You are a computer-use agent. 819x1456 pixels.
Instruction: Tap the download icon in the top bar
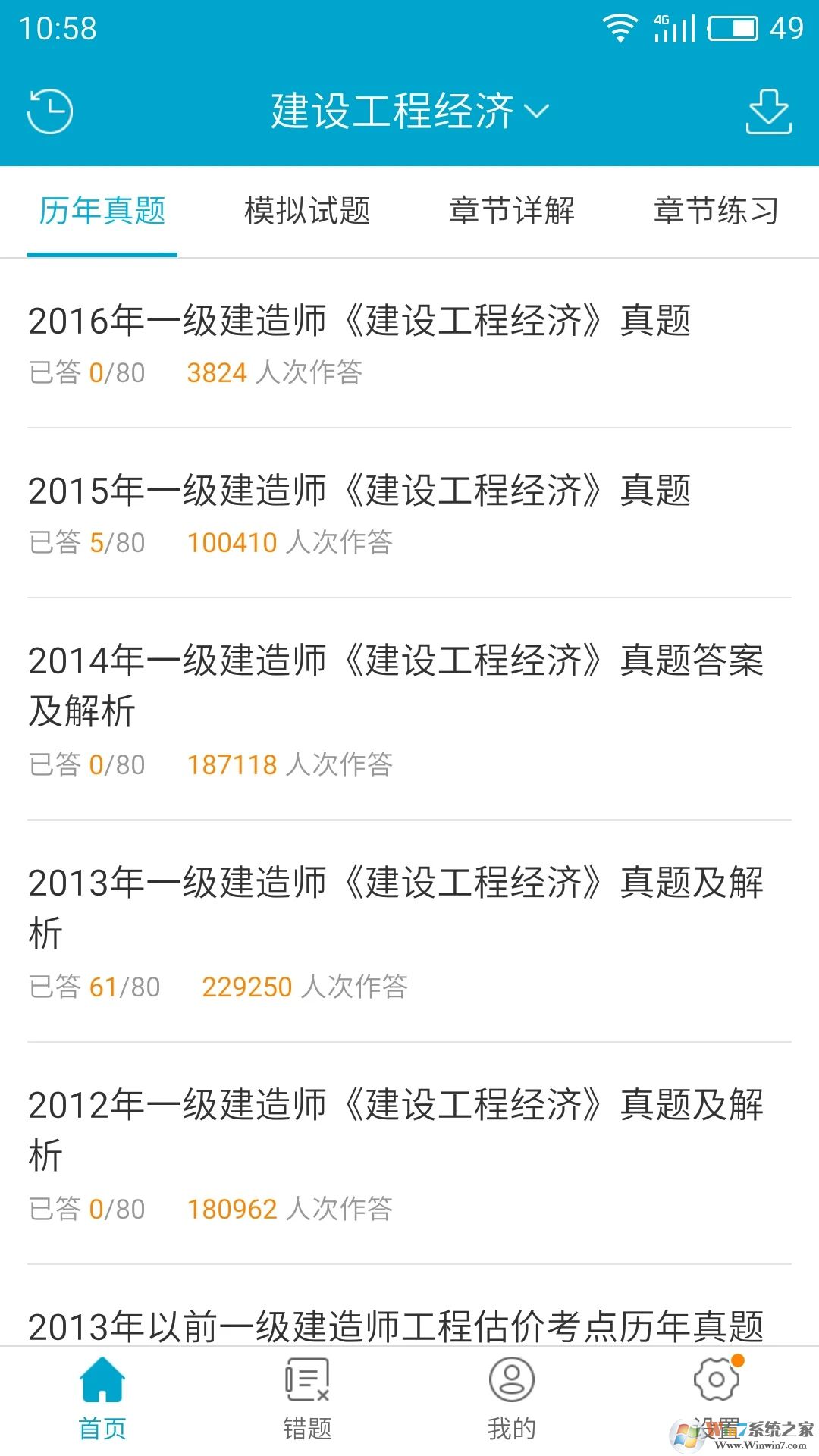tap(768, 110)
